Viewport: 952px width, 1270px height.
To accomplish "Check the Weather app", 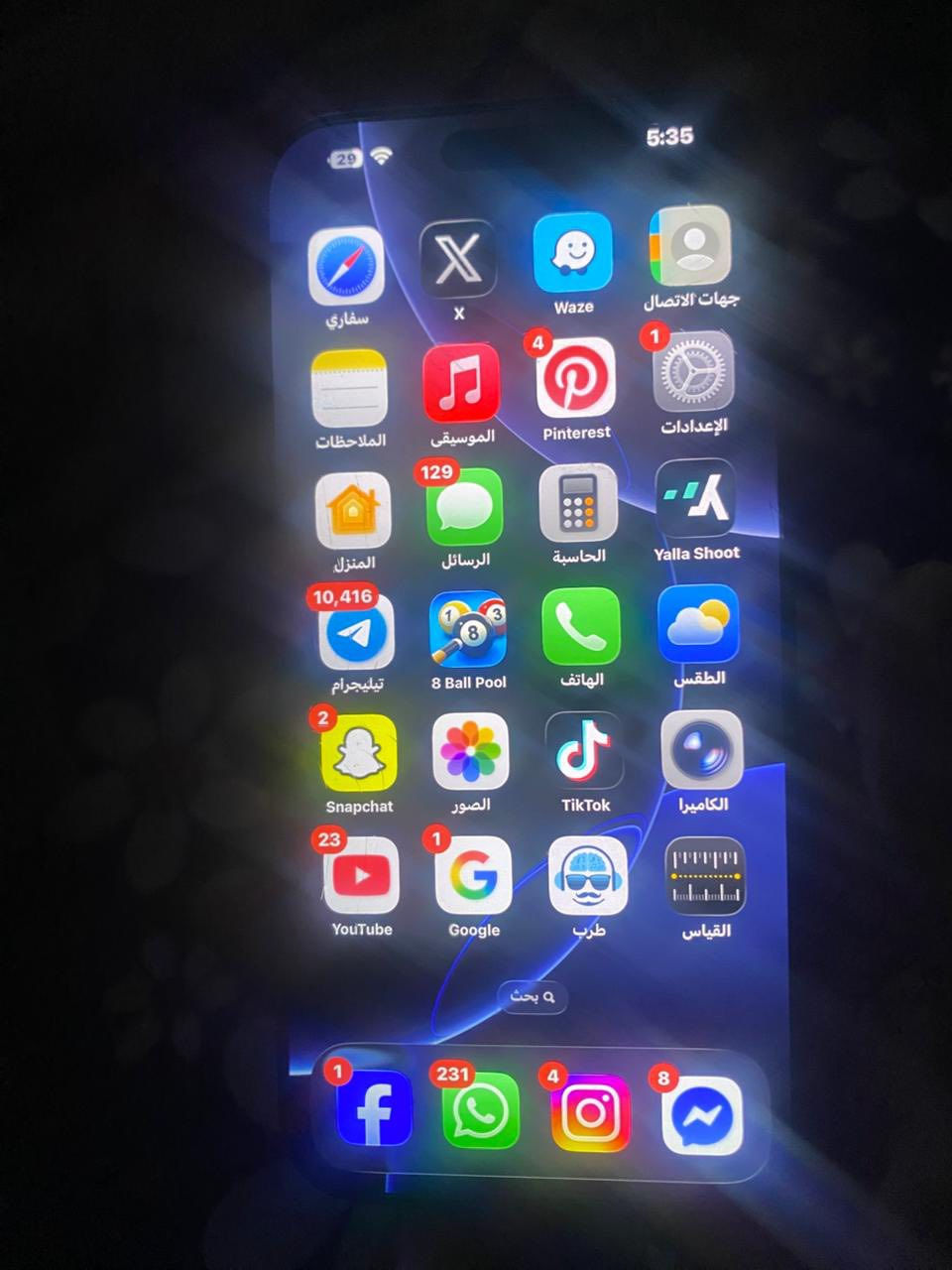I will coord(698,623).
